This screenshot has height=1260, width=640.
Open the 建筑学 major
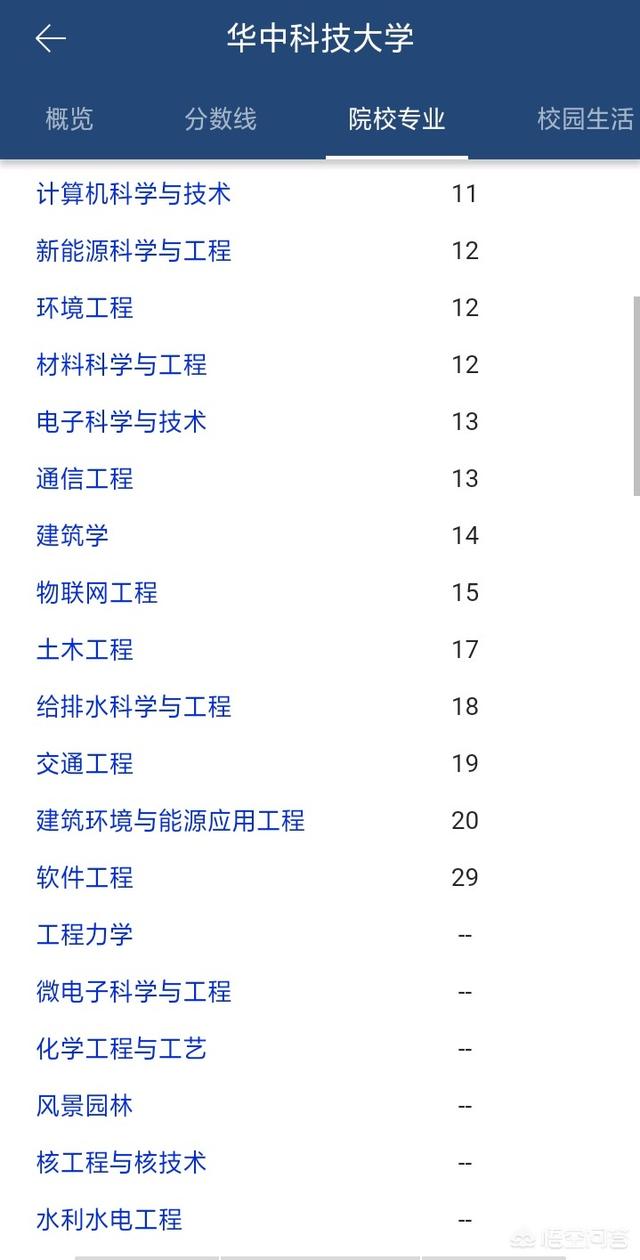click(x=73, y=535)
